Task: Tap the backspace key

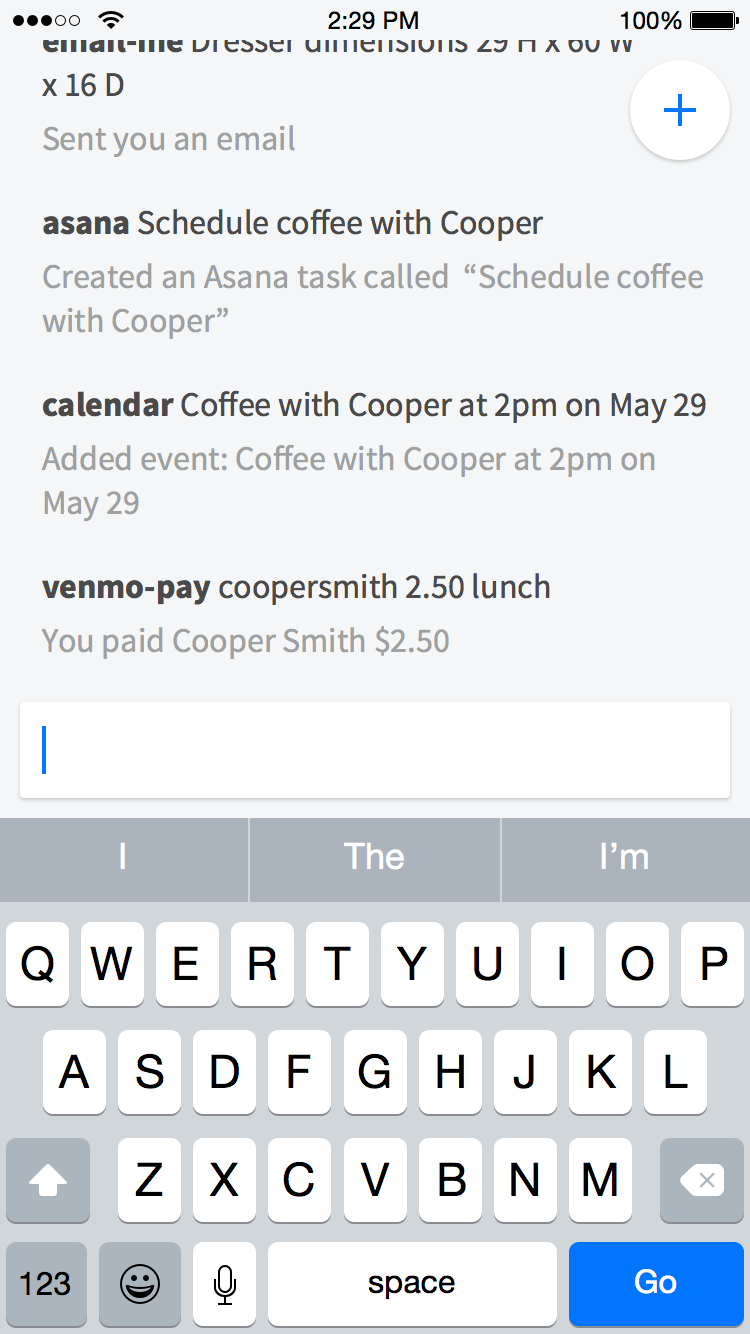Action: click(x=702, y=1181)
